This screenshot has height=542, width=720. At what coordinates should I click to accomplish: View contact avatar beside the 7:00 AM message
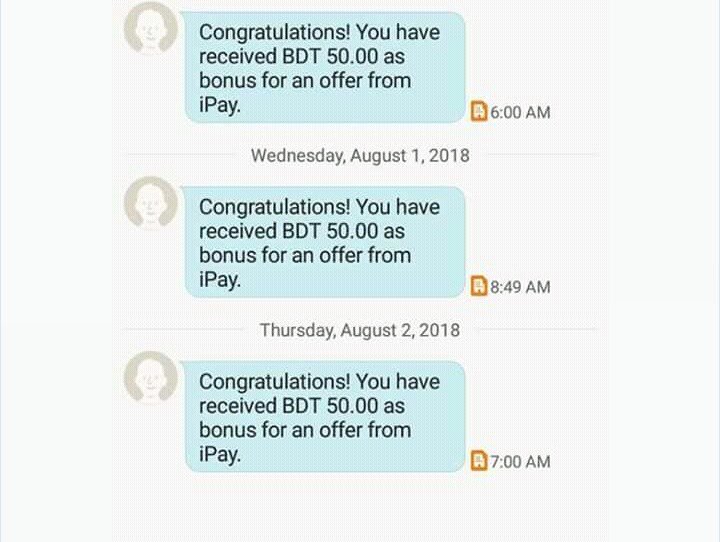point(151,380)
